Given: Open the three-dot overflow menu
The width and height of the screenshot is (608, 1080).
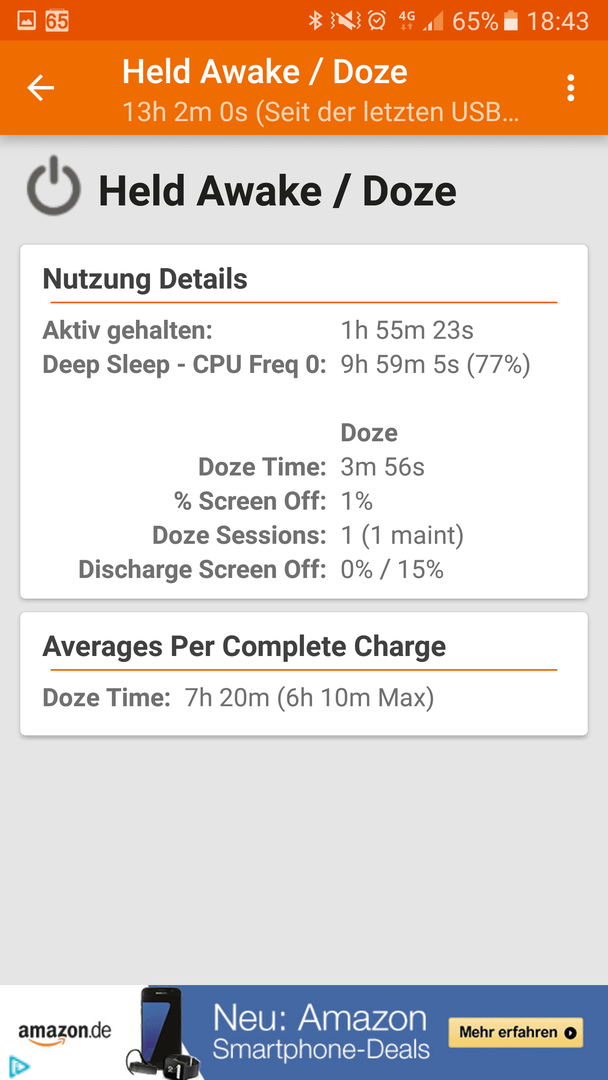Looking at the screenshot, I should [x=570, y=88].
